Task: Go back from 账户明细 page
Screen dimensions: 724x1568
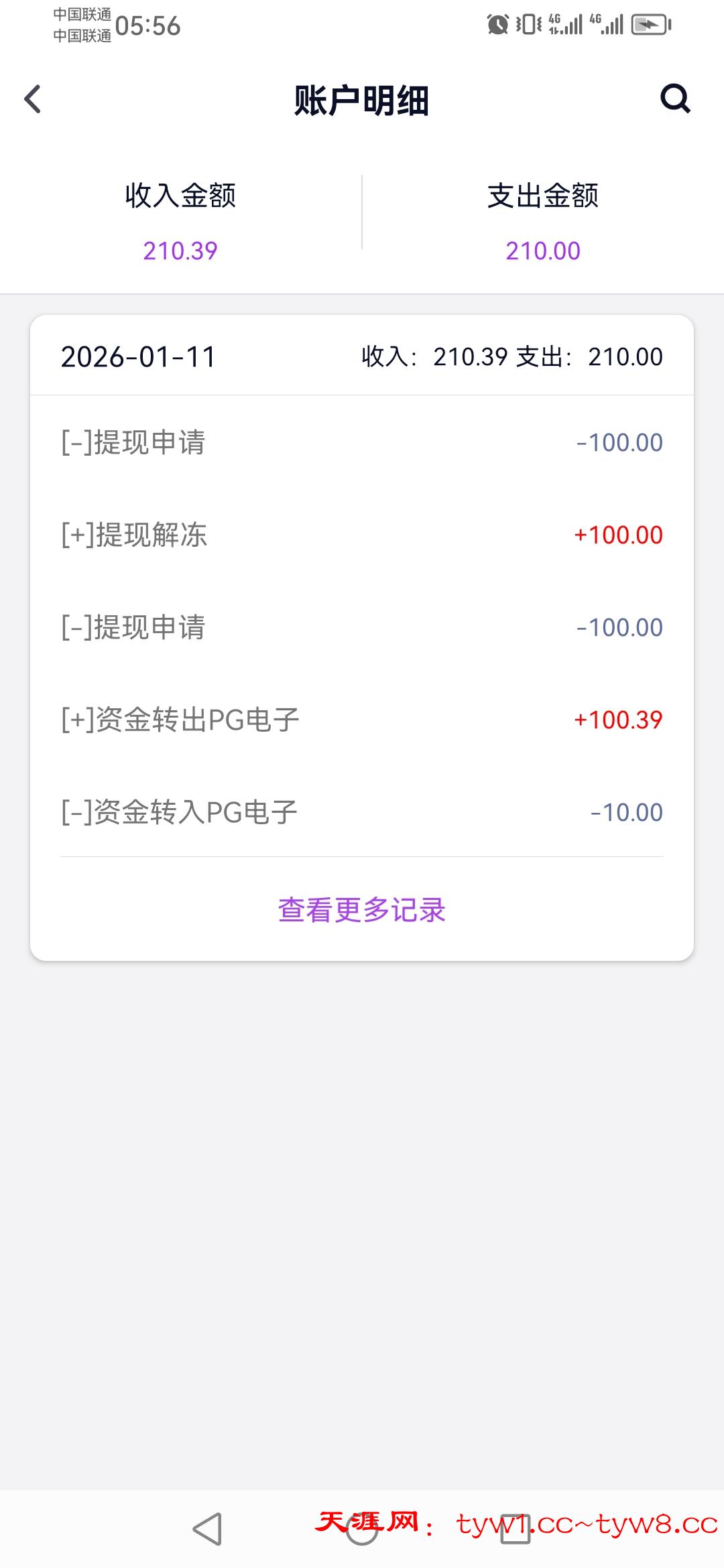Action: point(33,99)
